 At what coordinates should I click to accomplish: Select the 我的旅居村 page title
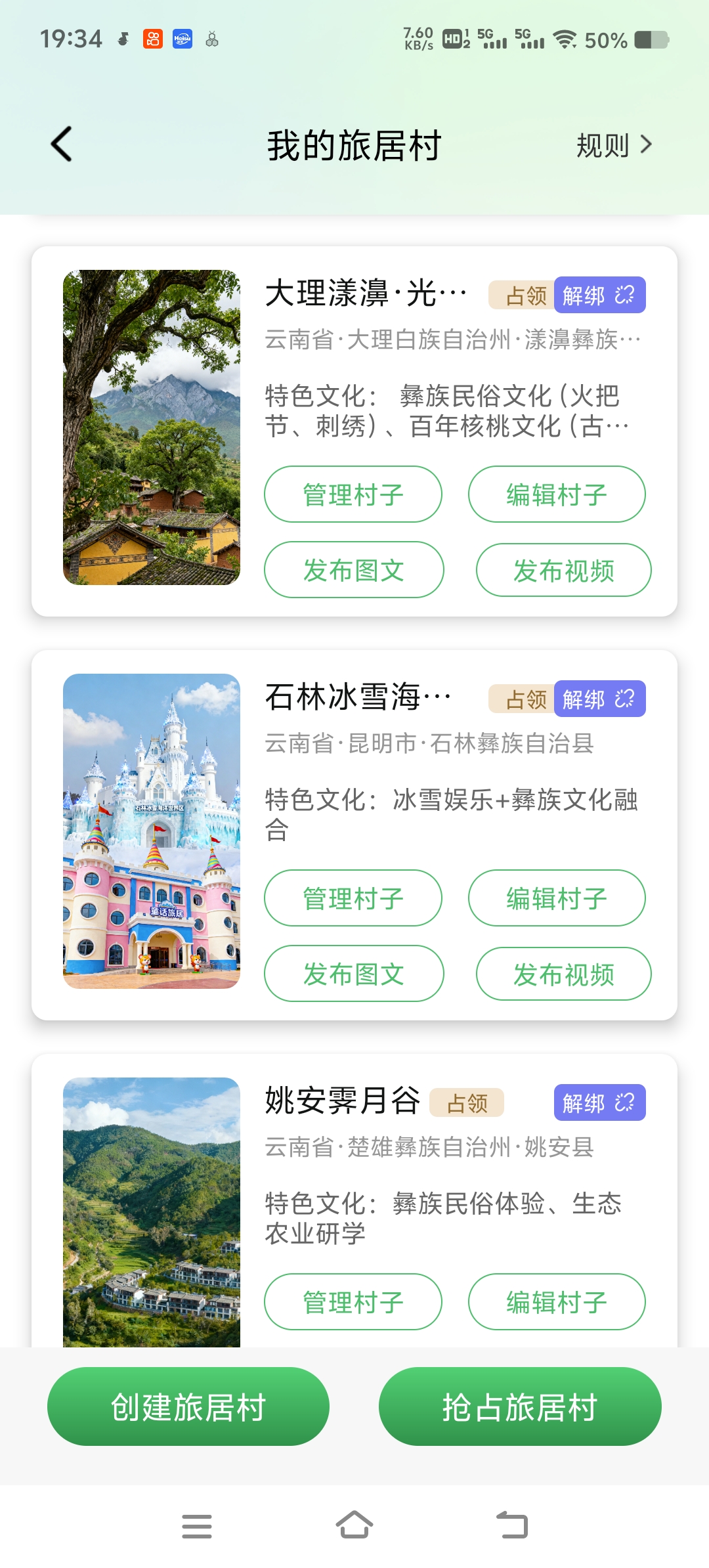click(354, 144)
